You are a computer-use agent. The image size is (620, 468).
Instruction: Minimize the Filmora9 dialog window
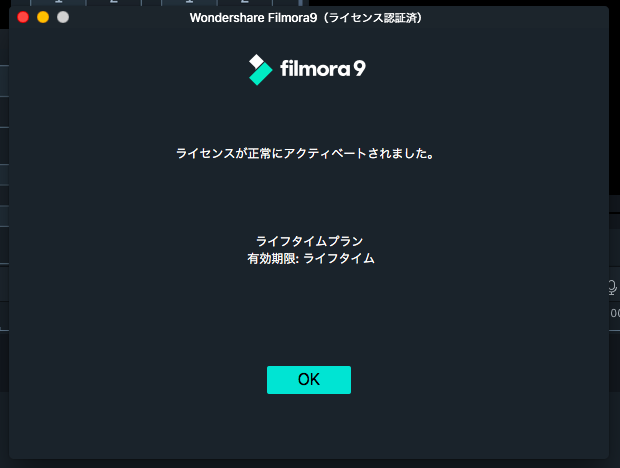tap(43, 18)
